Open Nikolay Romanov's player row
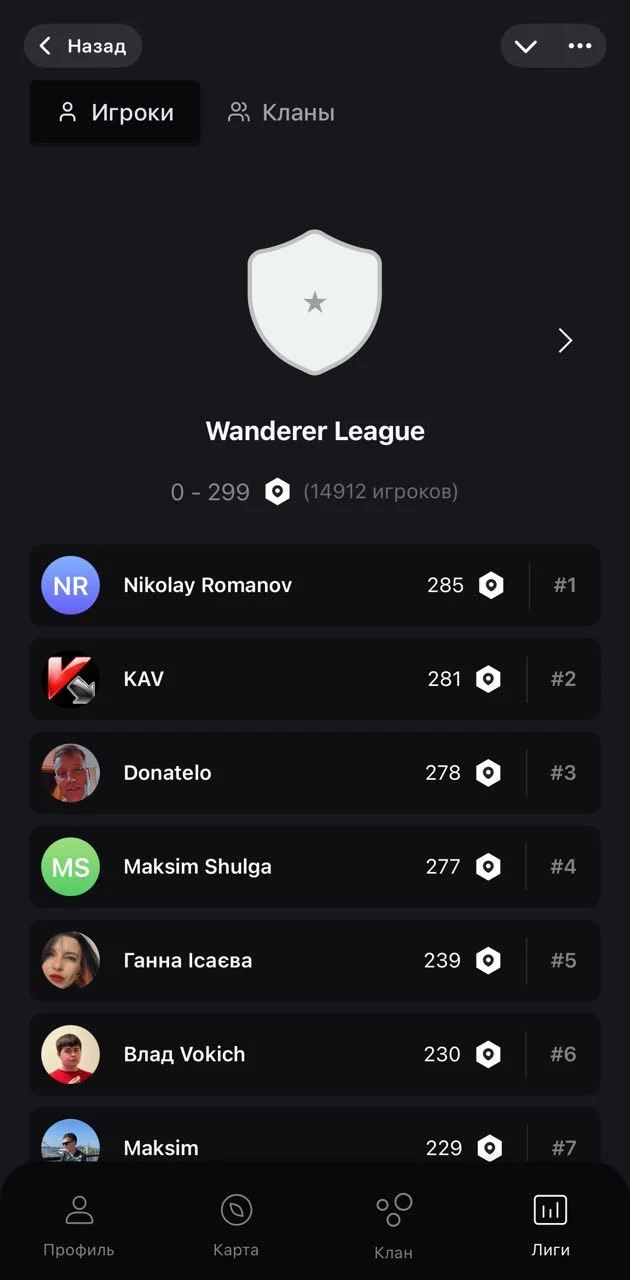This screenshot has width=630, height=1280. tap(315, 585)
